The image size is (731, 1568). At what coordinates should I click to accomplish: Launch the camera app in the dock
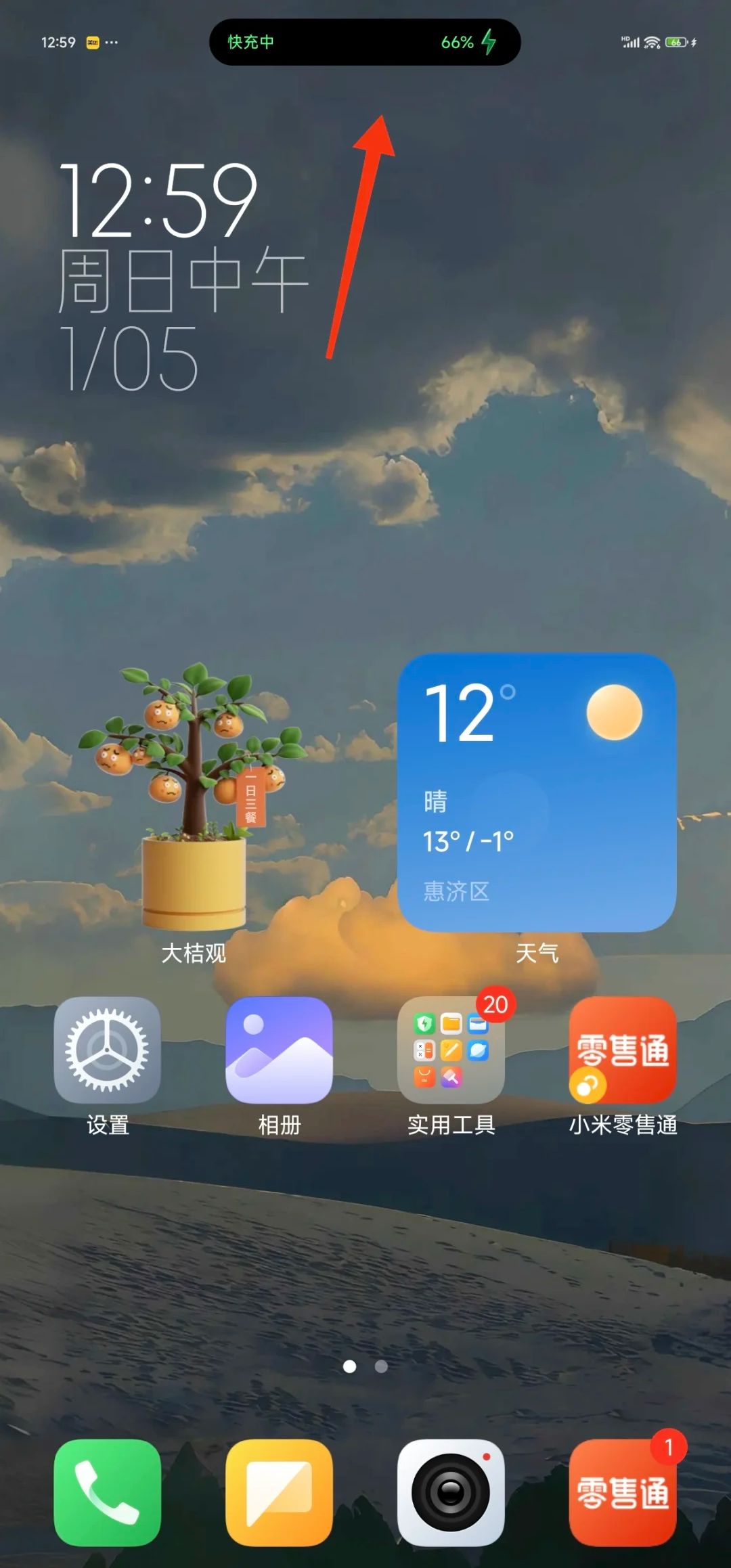click(x=451, y=1492)
